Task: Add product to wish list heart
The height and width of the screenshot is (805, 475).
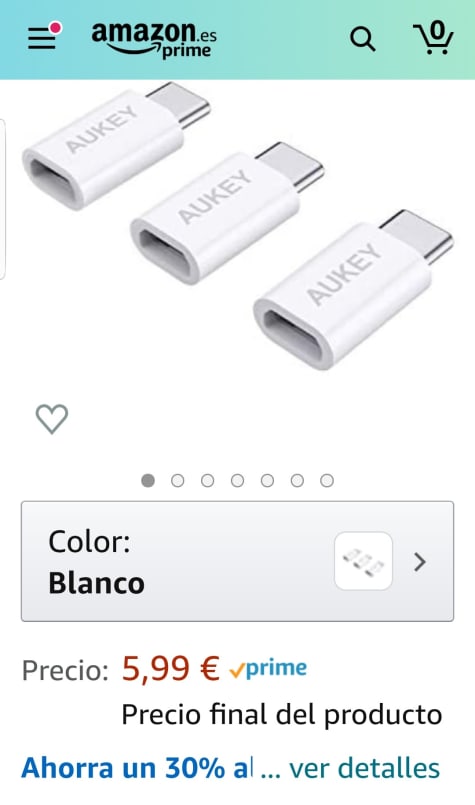Action: coord(52,419)
